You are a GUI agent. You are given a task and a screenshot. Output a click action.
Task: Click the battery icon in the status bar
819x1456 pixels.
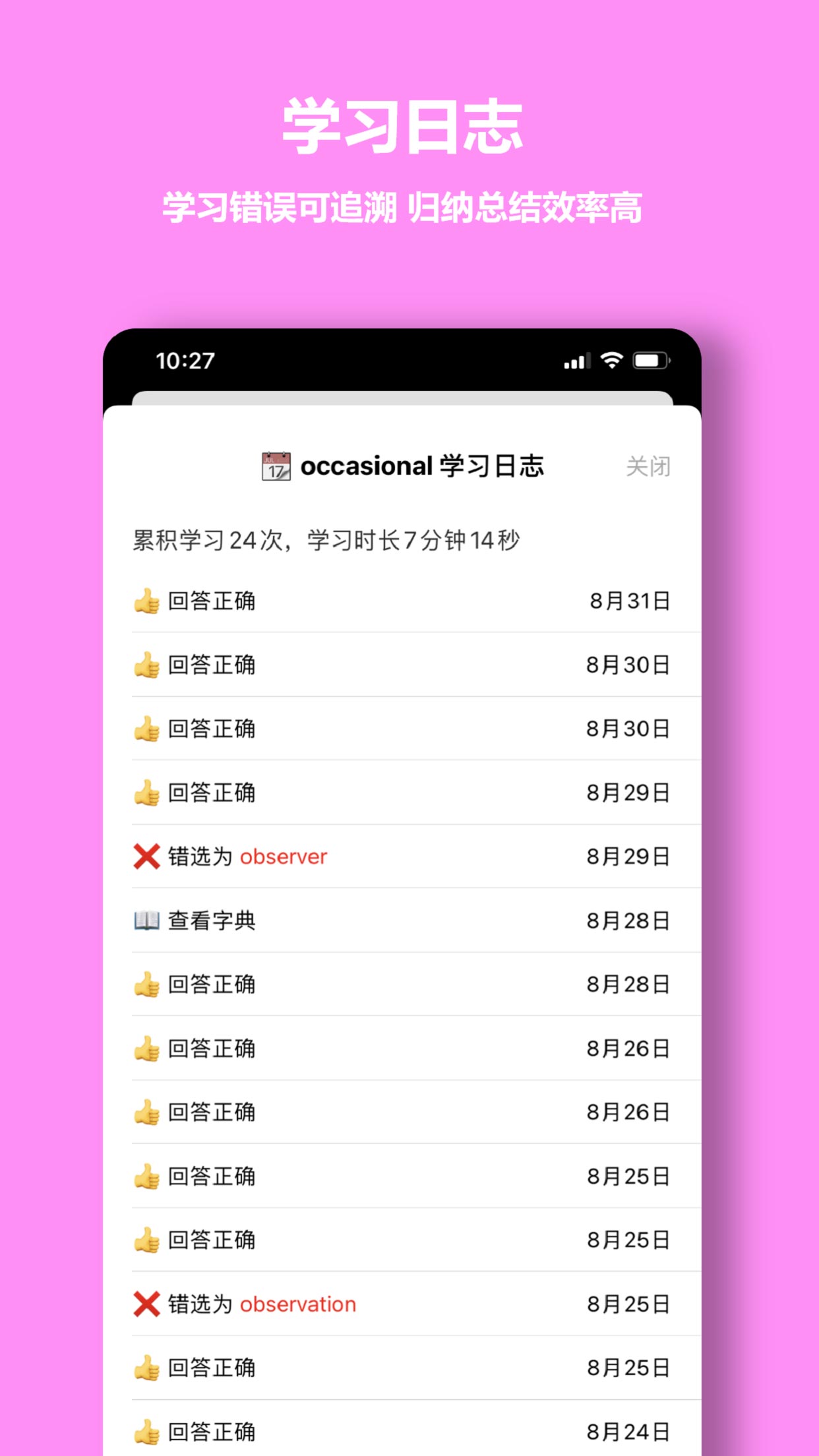click(x=652, y=359)
